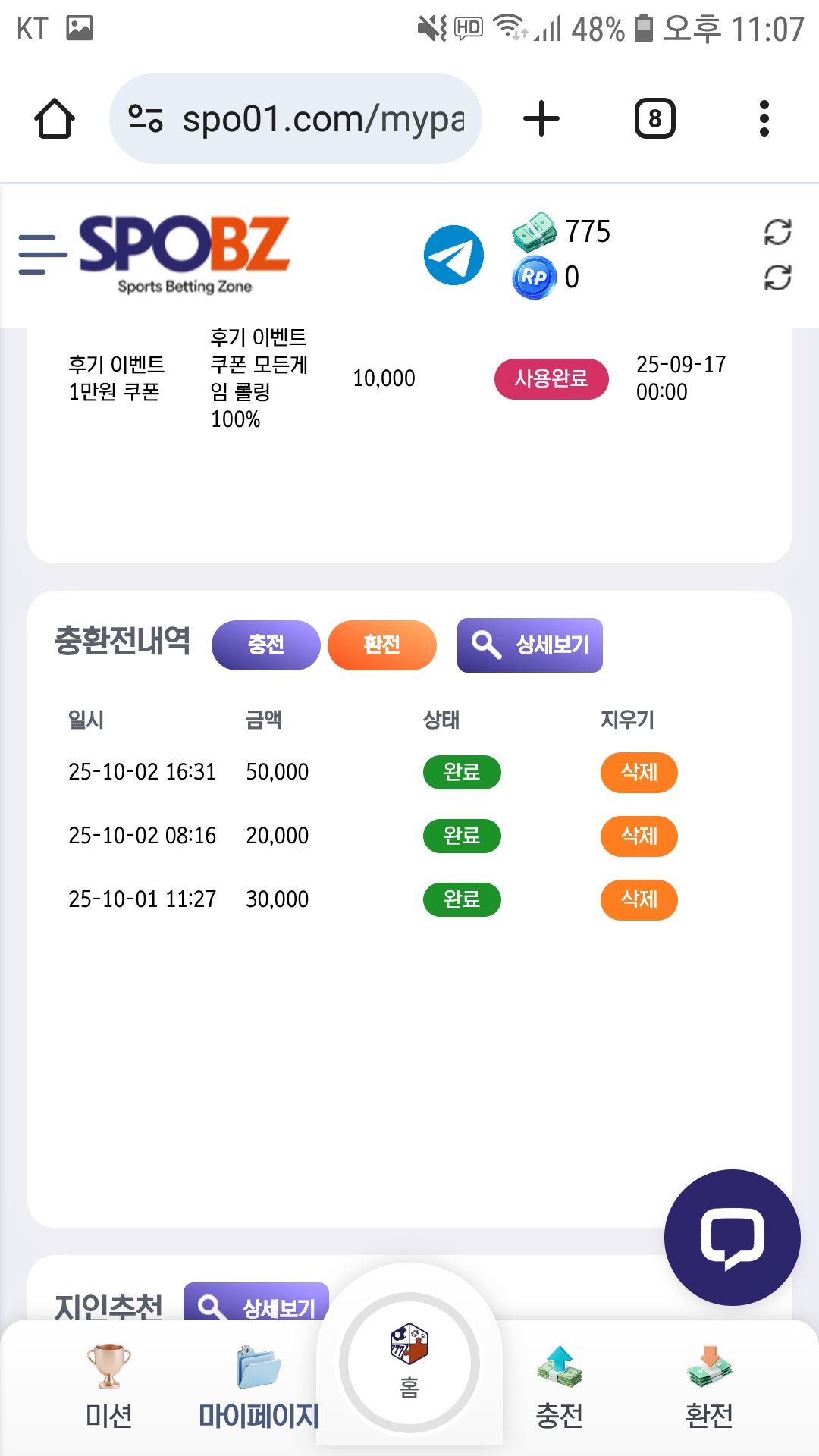819x1456 pixels.
Task: Delete the 25-10-01 11:27 record
Action: coord(639,899)
